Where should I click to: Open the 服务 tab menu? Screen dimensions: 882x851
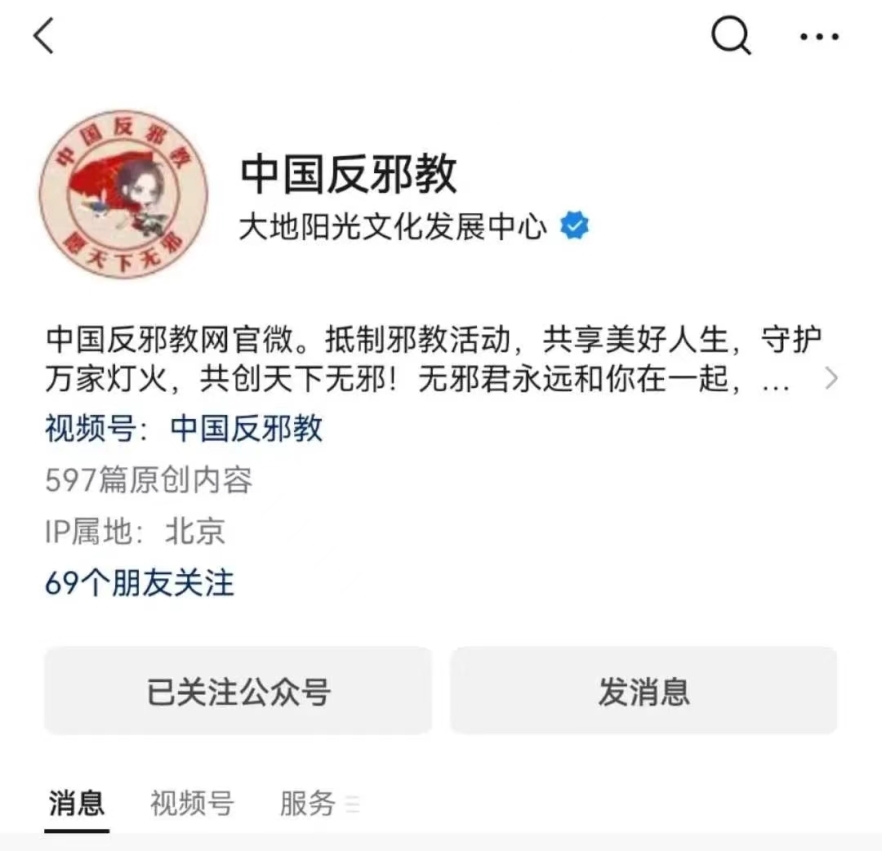pyautogui.click(x=318, y=803)
